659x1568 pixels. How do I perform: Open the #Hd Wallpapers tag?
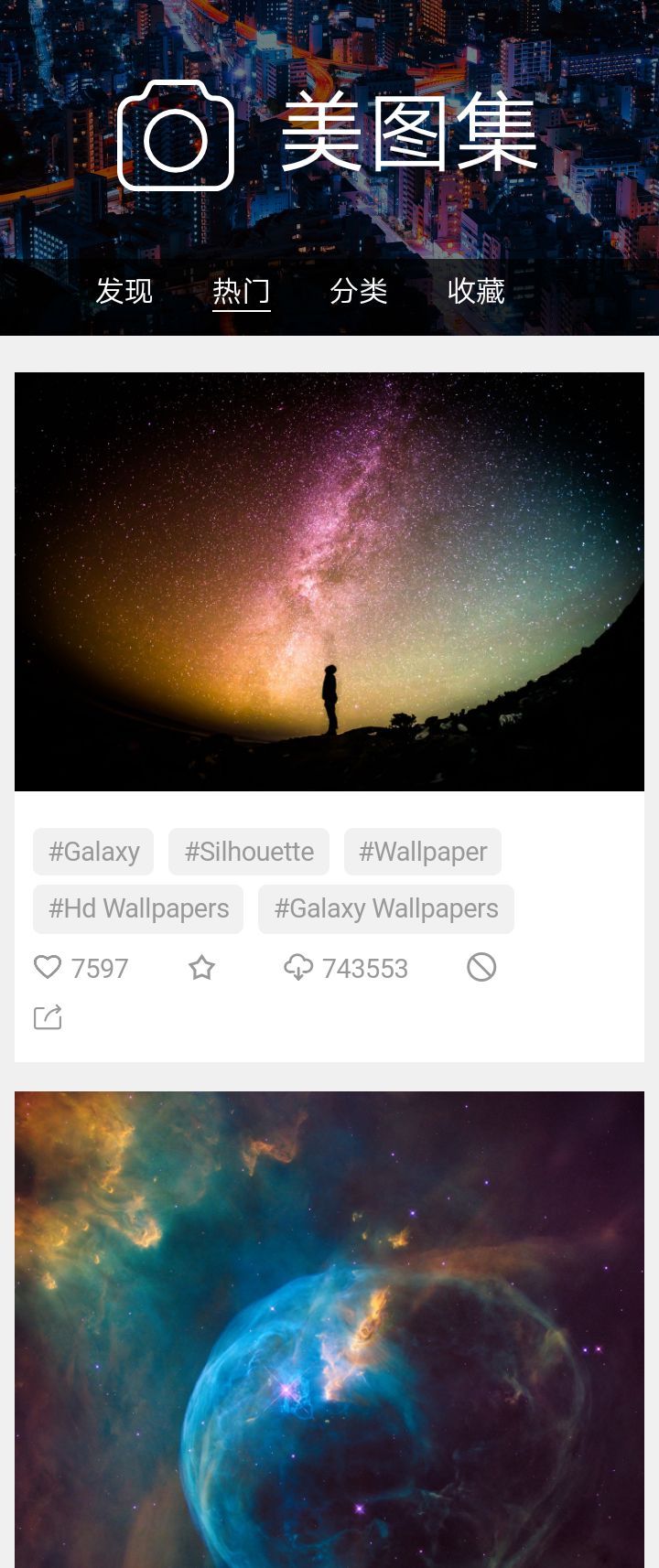click(x=138, y=908)
